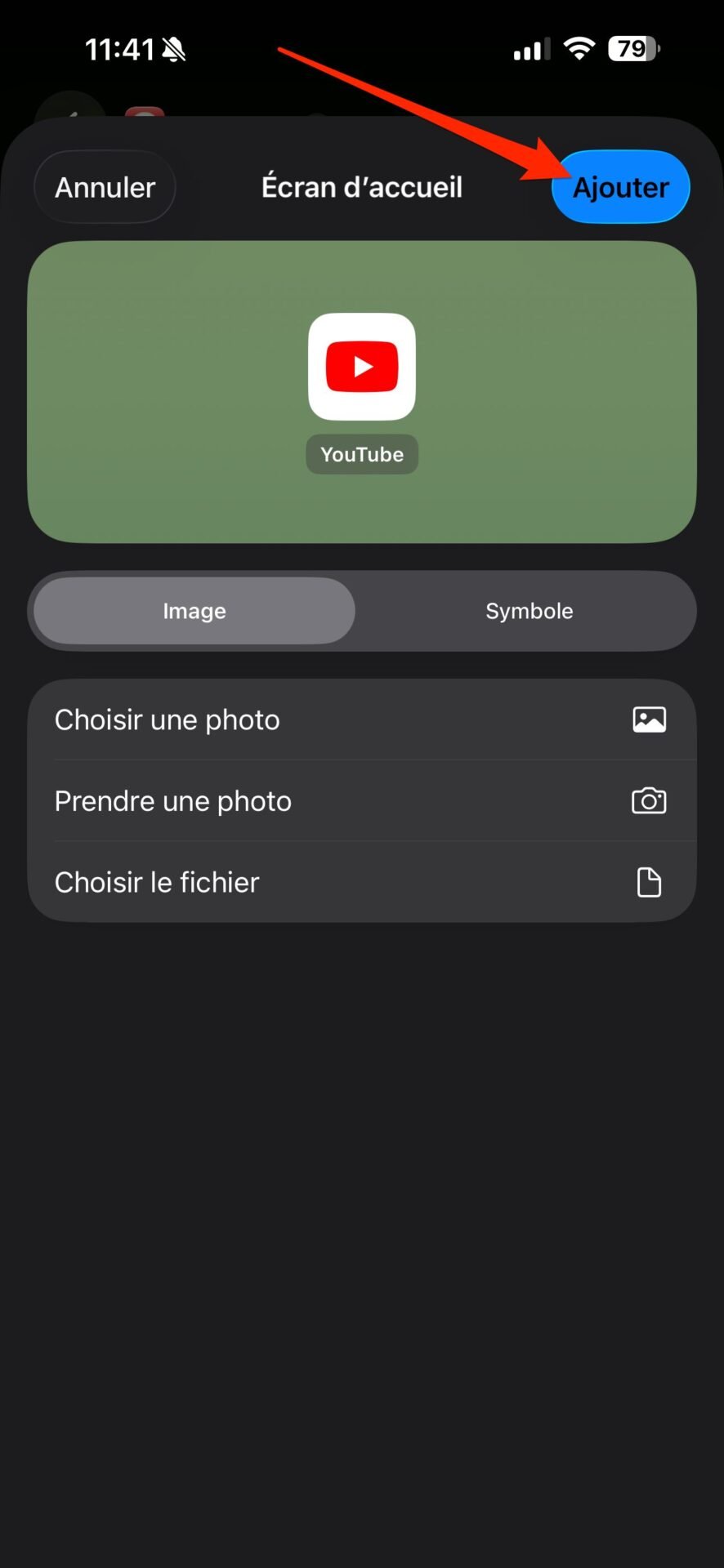Image resolution: width=724 pixels, height=1568 pixels.
Task: Select Prendre une photo
Action: coord(362,801)
